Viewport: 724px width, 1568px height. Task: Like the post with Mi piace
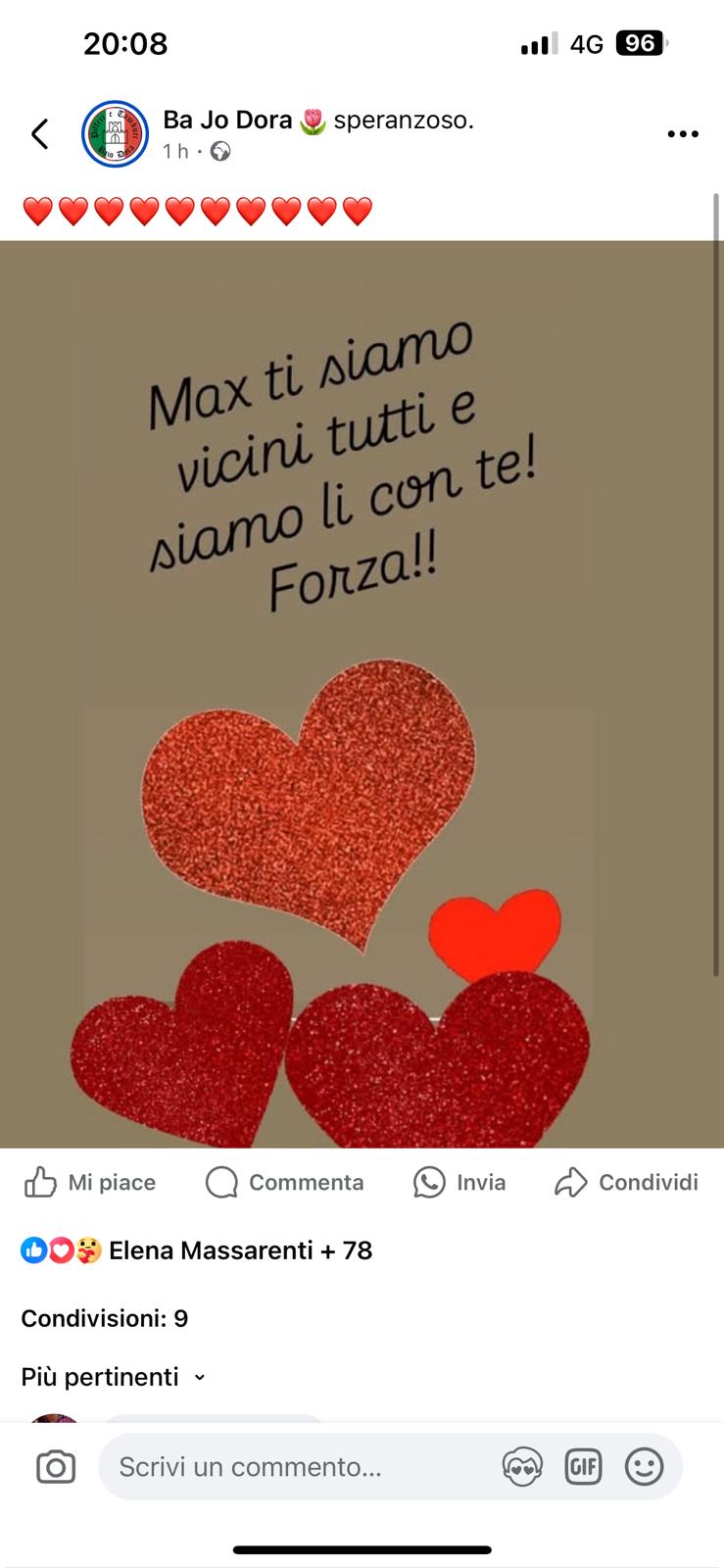[90, 1183]
